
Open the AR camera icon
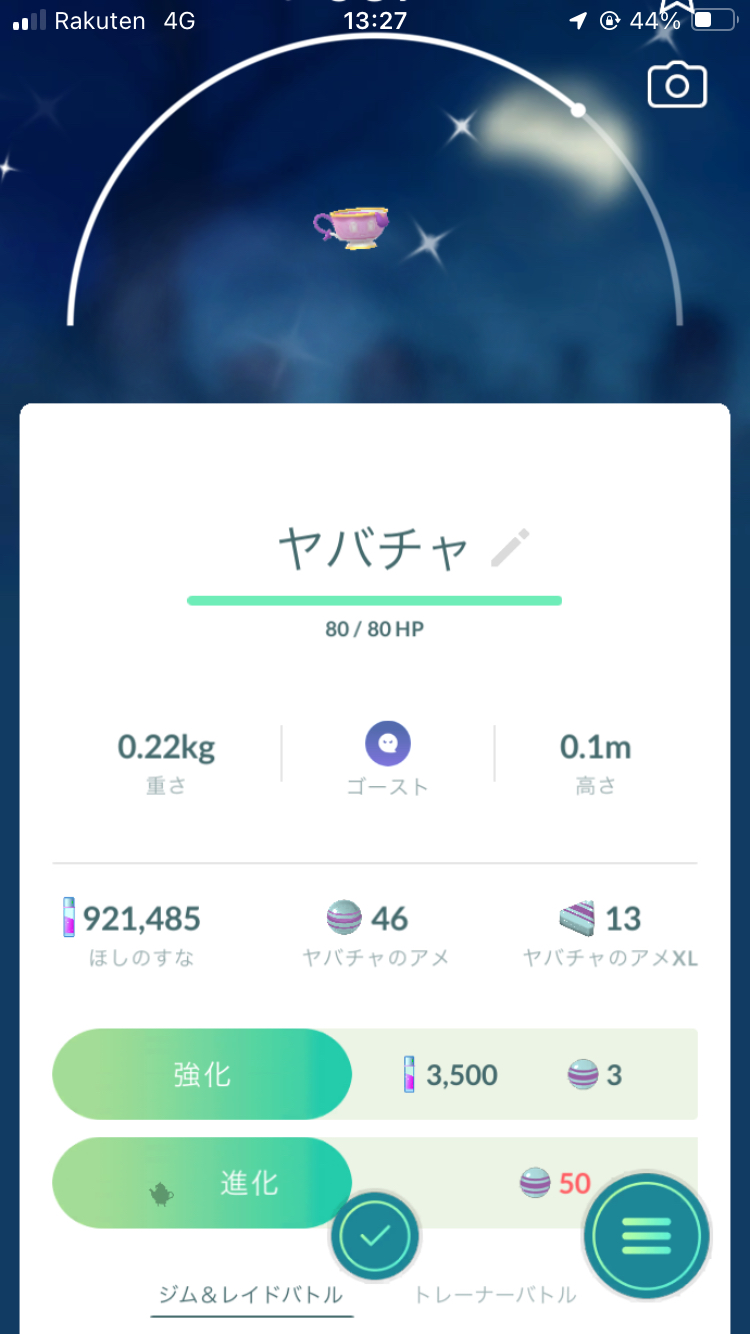pyautogui.click(x=677, y=86)
